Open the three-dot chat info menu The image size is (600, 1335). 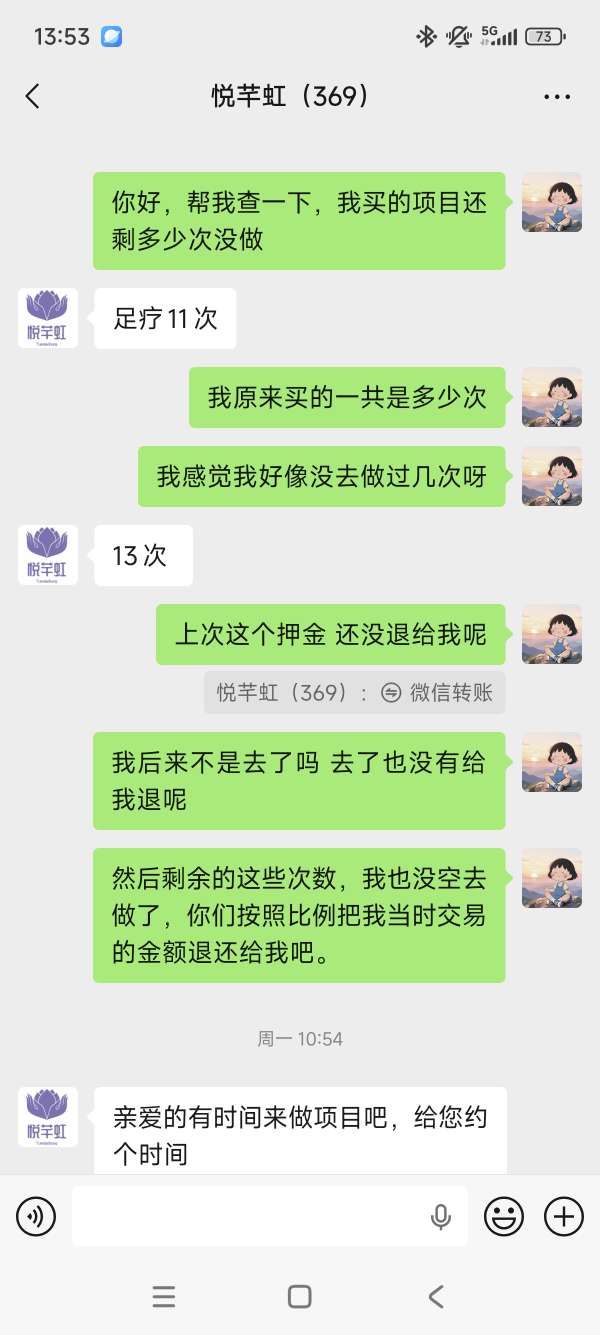pos(556,97)
